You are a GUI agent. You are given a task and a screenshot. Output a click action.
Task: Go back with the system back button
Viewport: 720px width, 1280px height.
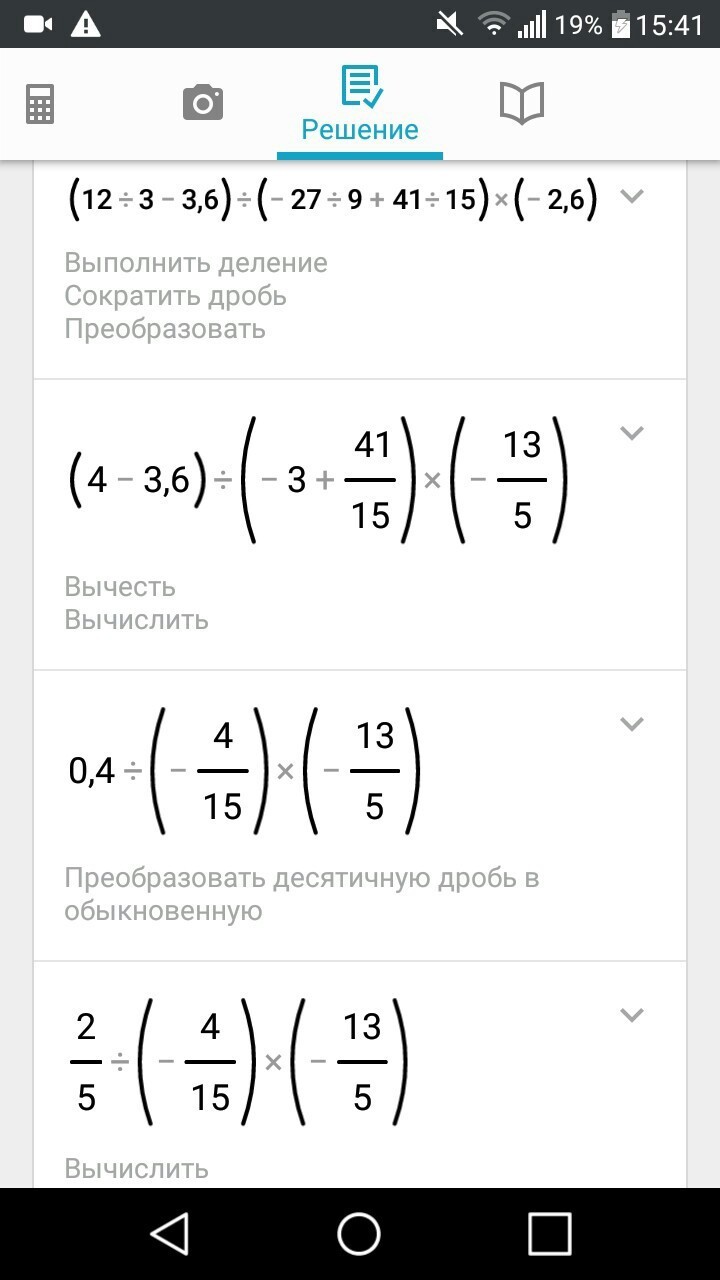[170, 1233]
